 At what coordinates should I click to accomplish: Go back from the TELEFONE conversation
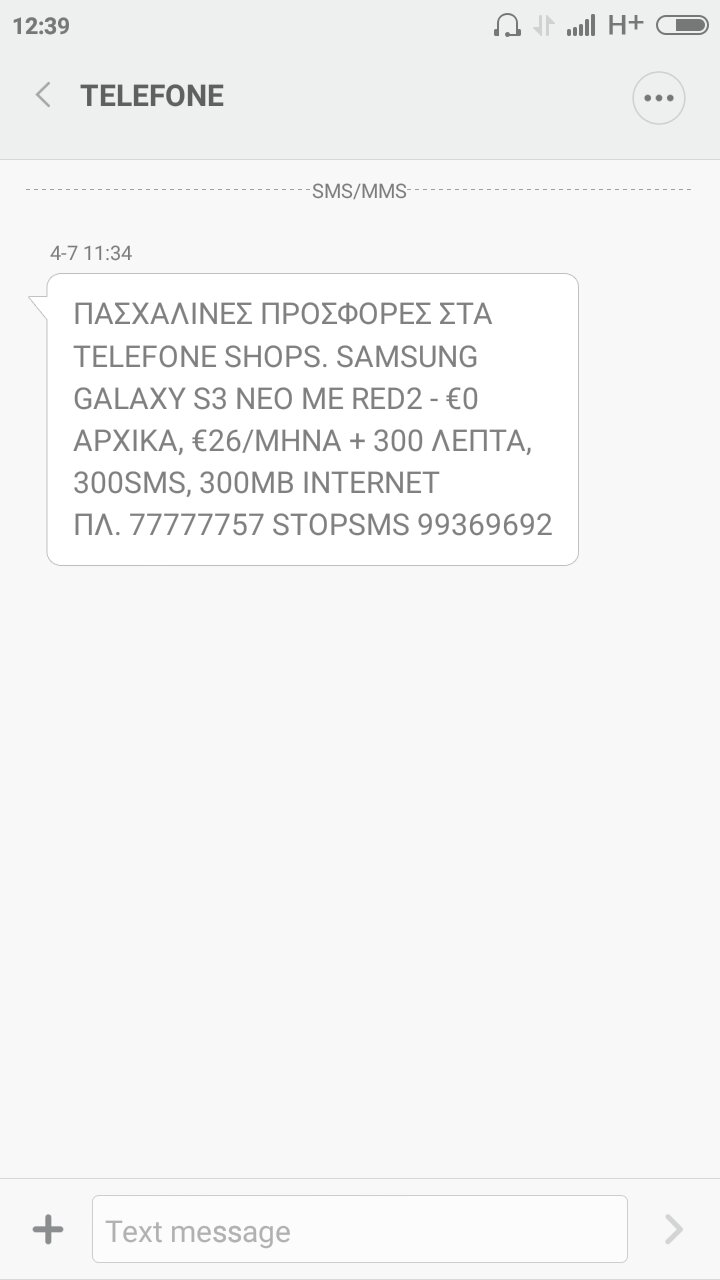(43, 96)
